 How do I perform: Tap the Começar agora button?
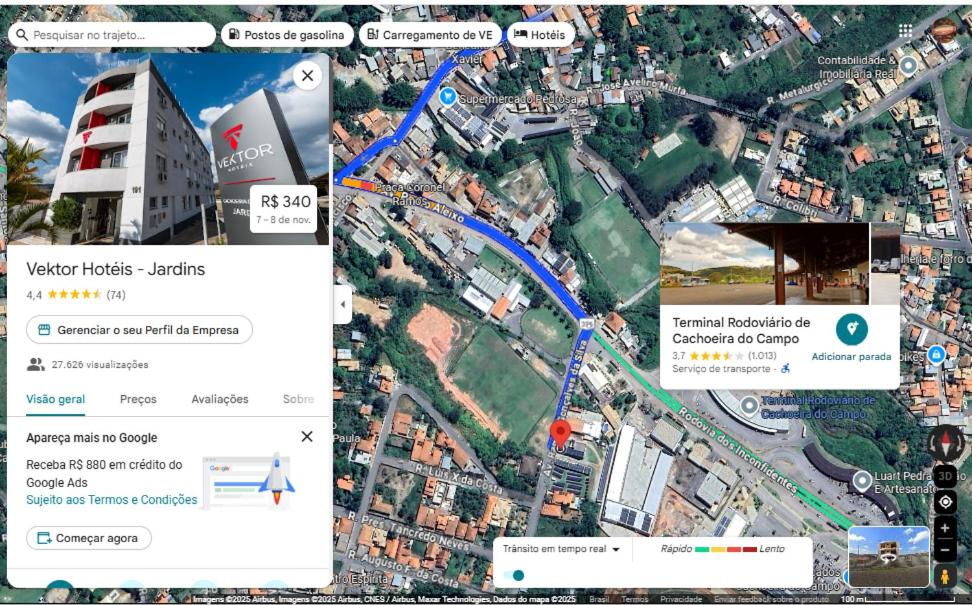tap(89, 538)
